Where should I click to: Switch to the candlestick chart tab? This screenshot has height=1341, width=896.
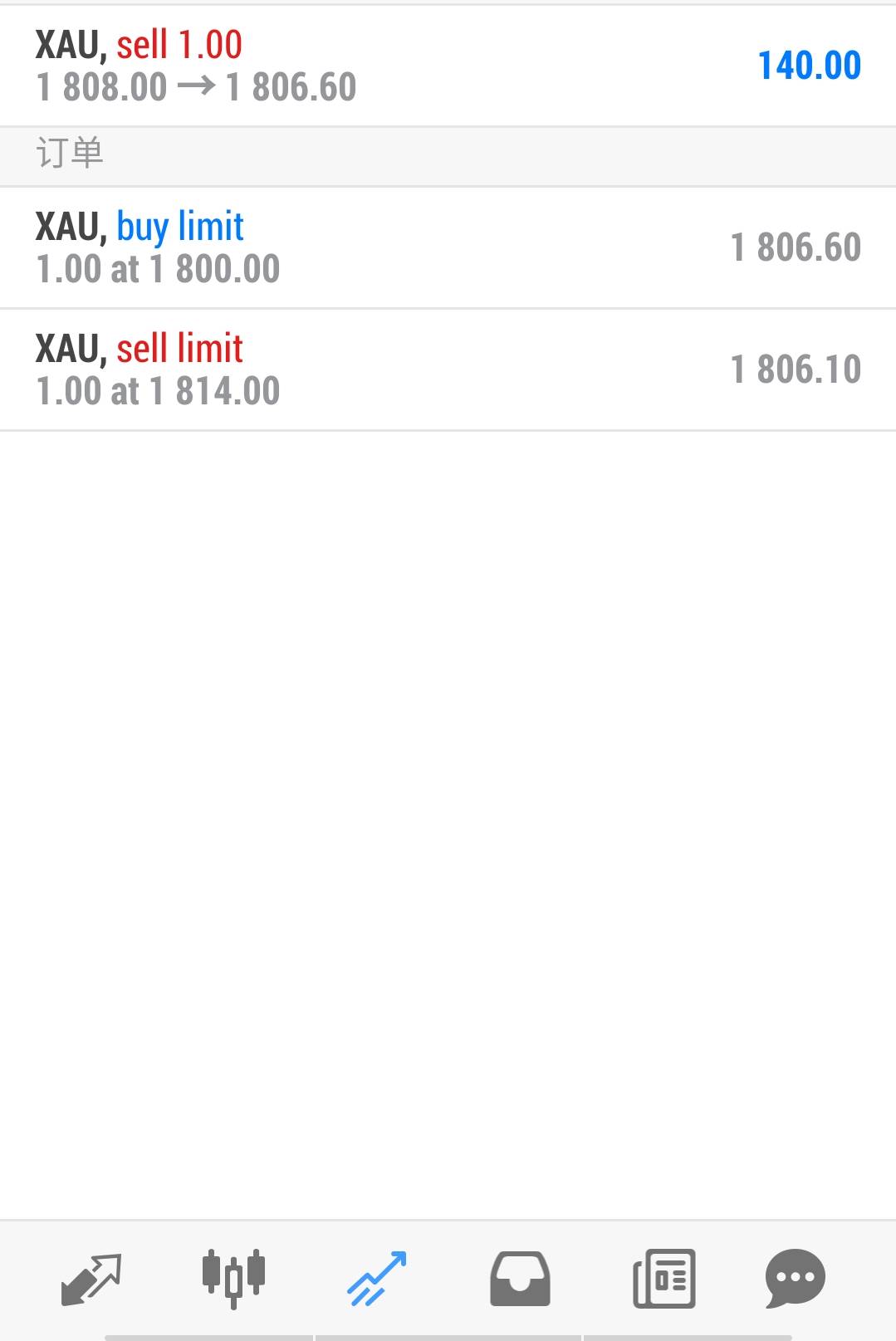(233, 1279)
